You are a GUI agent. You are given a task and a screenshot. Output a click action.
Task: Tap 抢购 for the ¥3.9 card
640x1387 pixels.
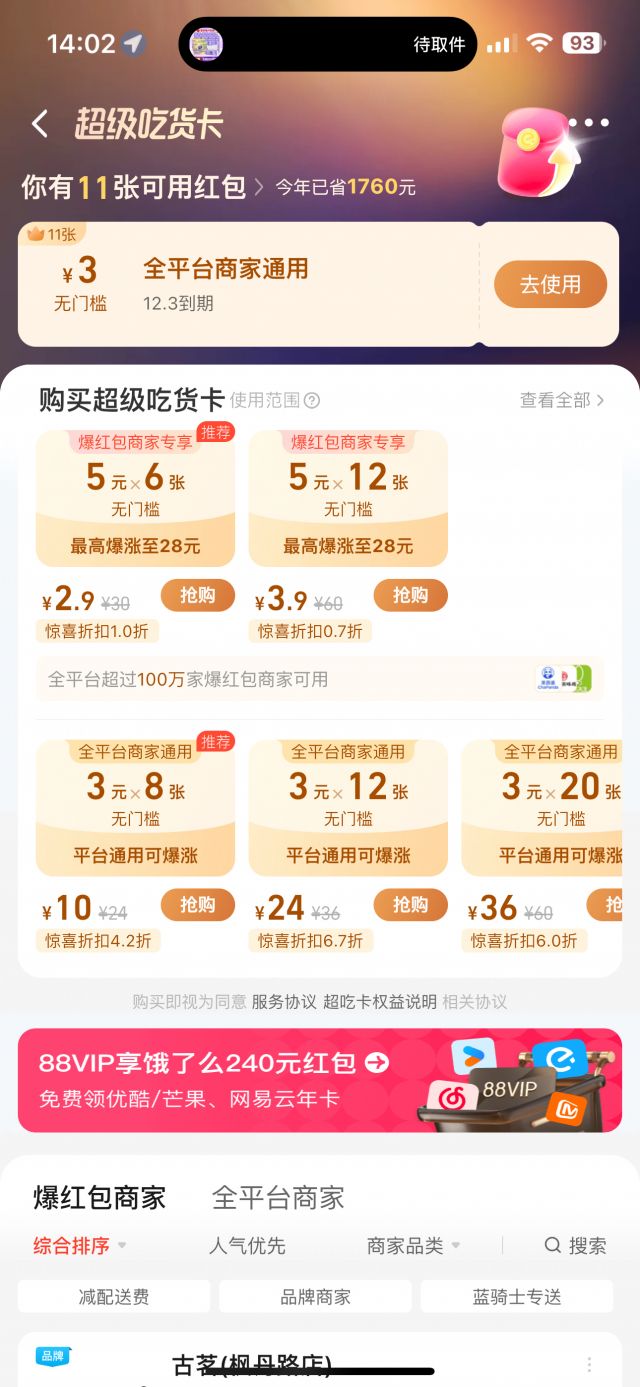410,595
